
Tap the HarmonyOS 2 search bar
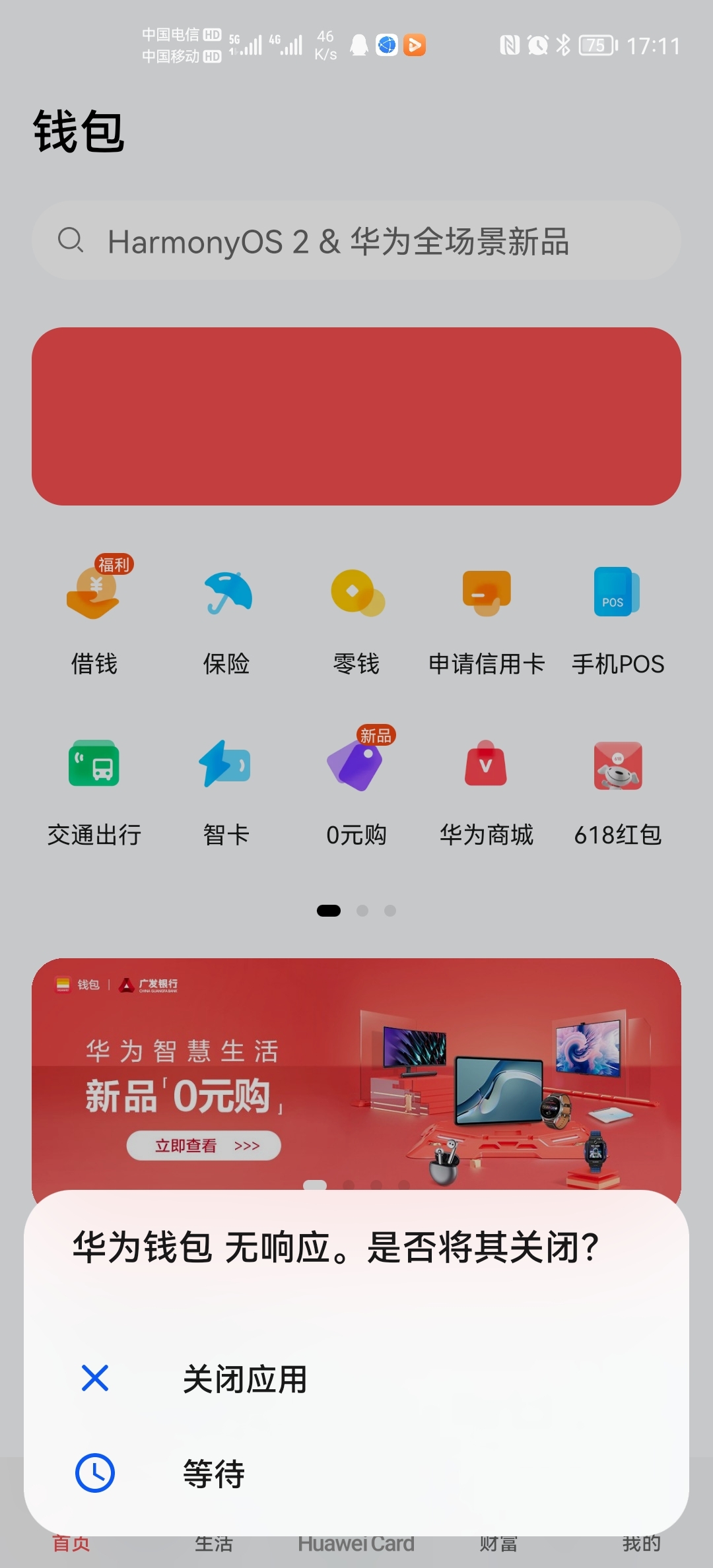(356, 241)
